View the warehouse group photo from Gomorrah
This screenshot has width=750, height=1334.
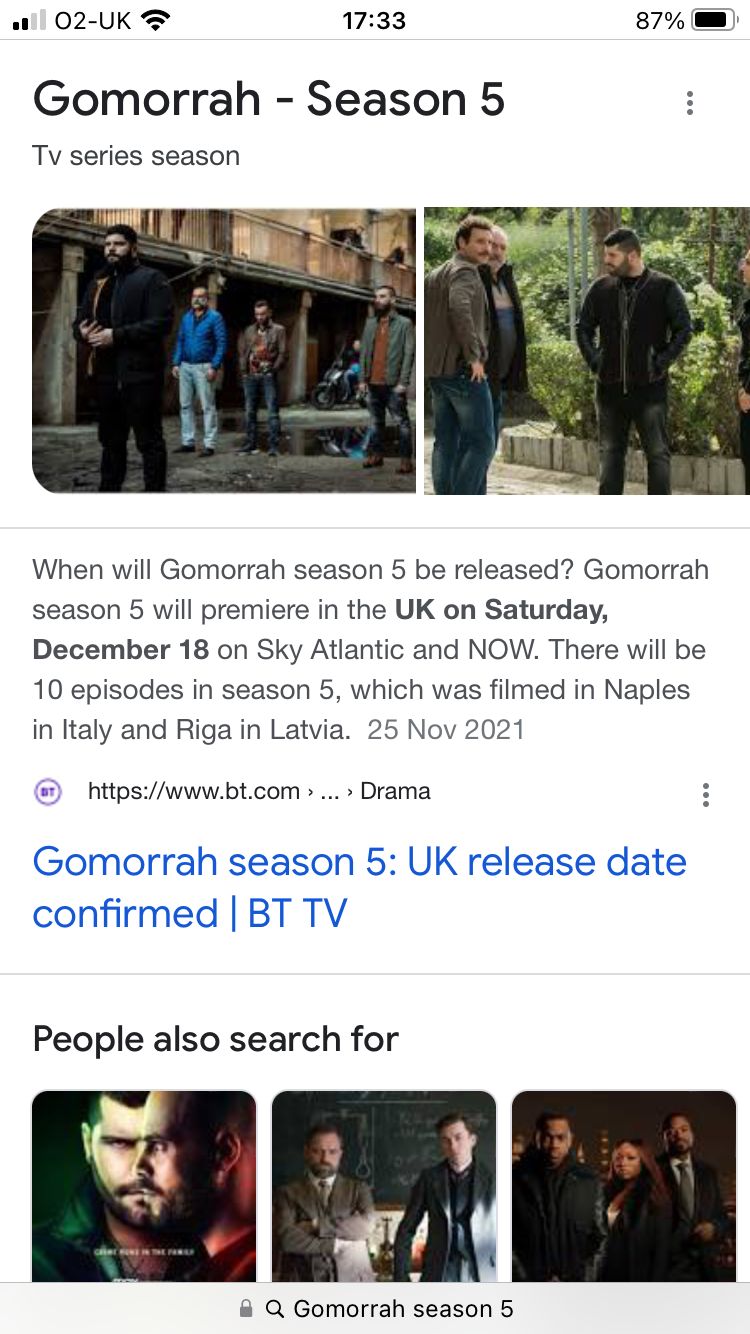(x=224, y=350)
